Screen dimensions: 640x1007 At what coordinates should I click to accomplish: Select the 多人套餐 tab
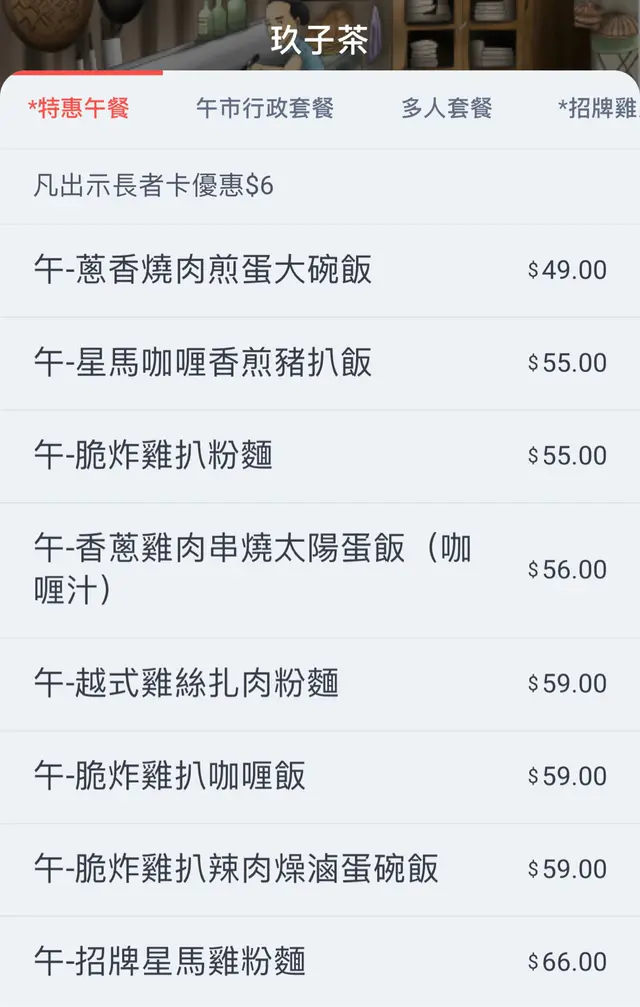coord(446,109)
